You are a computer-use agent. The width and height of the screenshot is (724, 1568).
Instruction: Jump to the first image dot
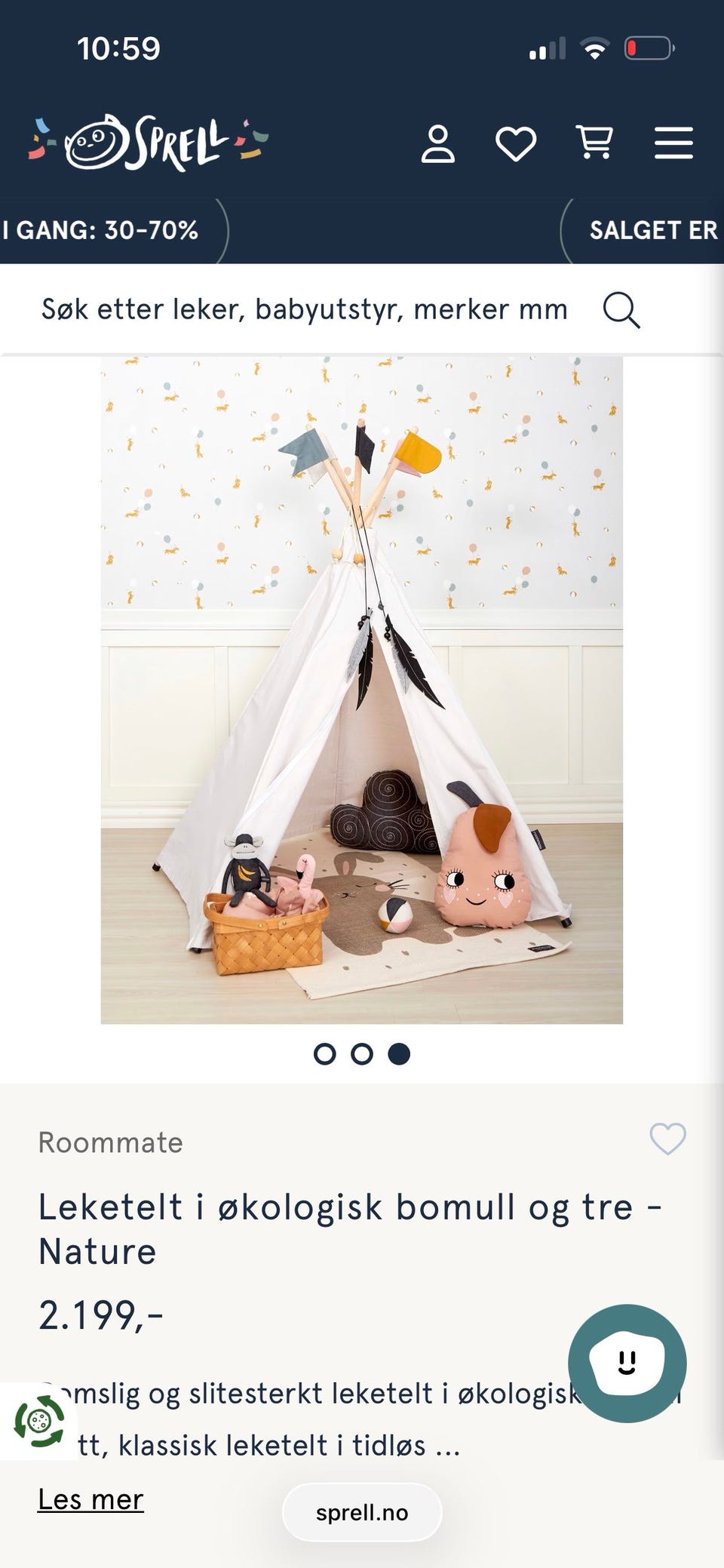pos(324,1053)
